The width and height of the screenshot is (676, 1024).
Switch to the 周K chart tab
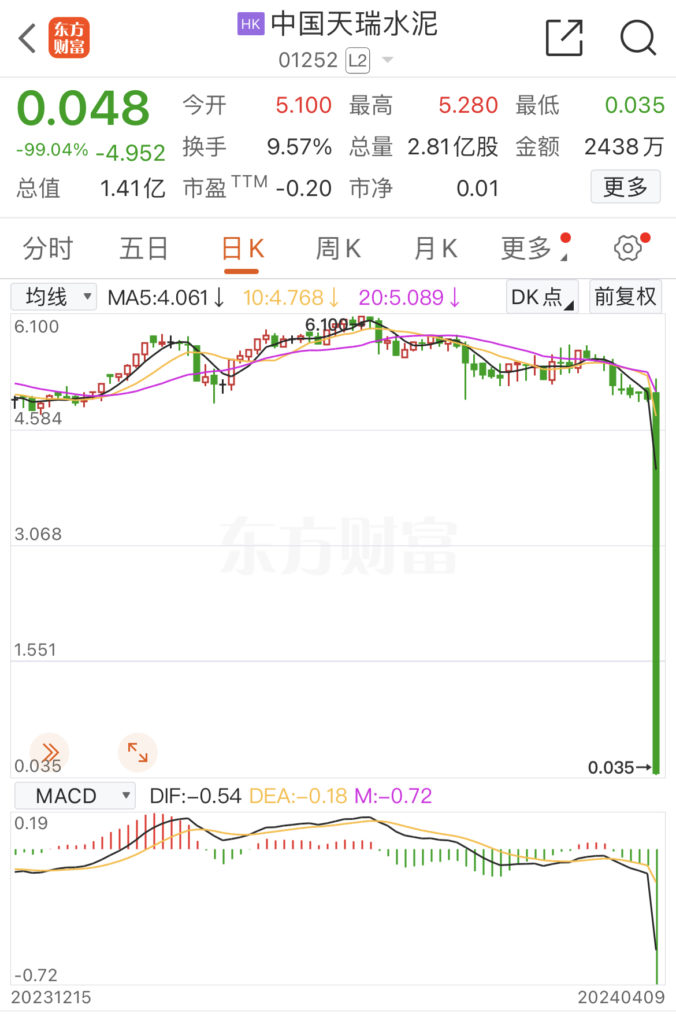tap(338, 248)
